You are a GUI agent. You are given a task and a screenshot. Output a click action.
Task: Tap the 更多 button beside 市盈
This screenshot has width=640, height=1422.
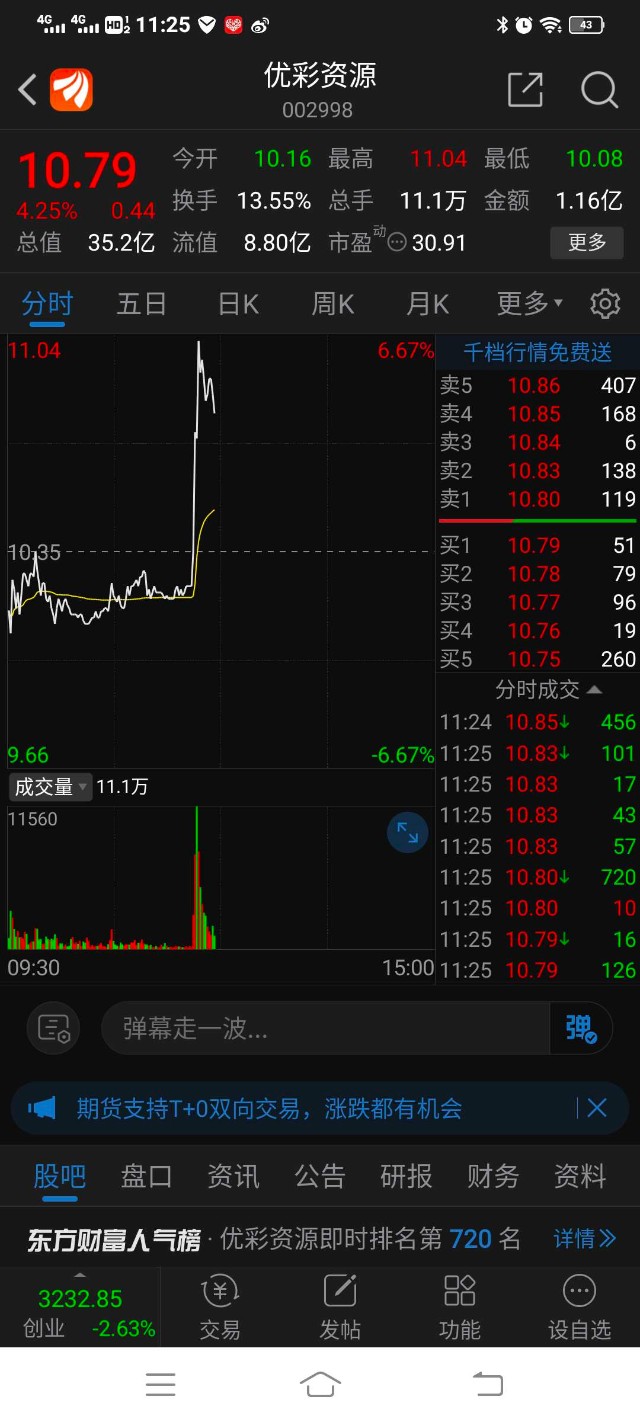[x=587, y=242]
